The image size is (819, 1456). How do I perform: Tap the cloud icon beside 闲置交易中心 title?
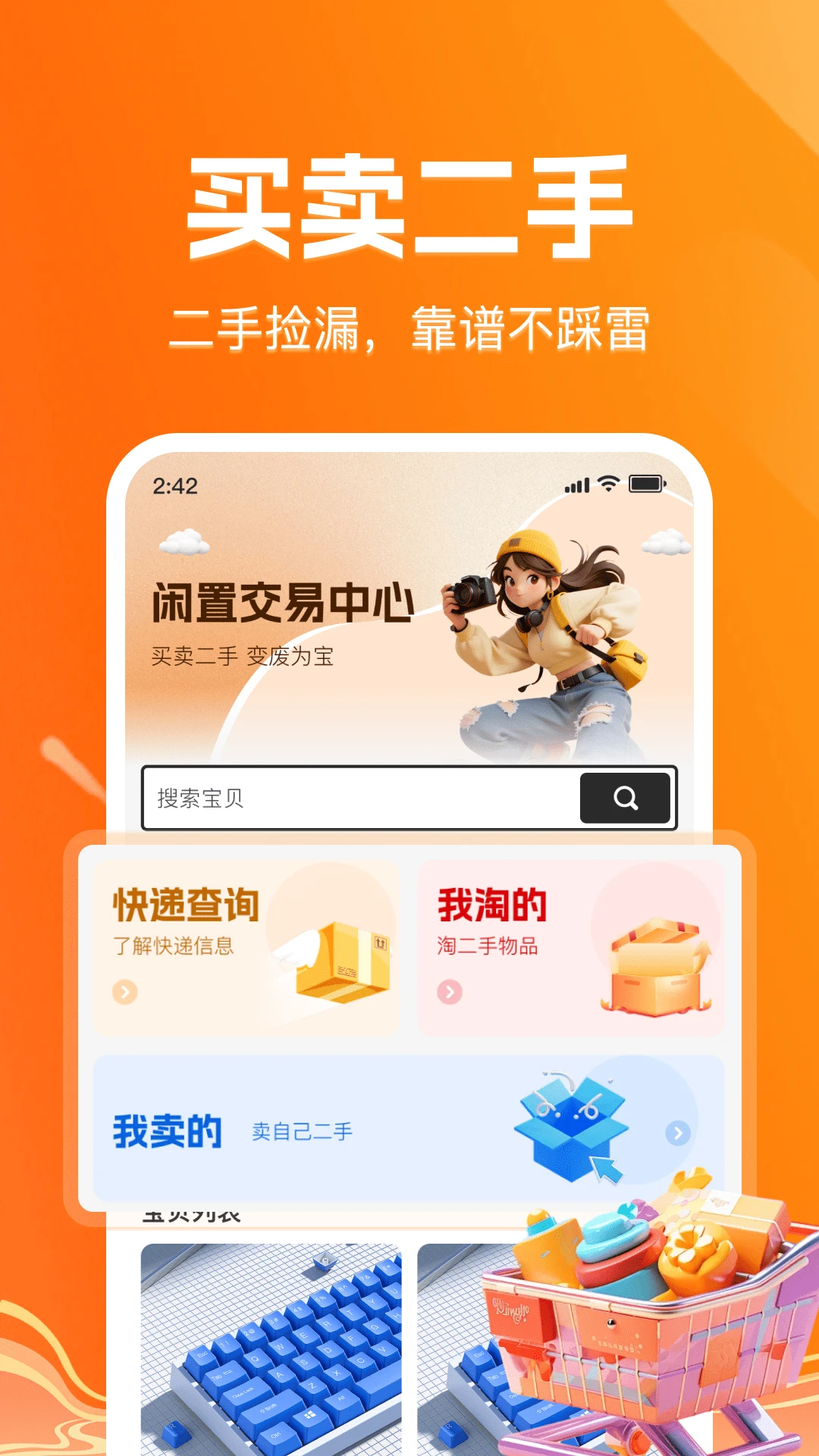184,543
